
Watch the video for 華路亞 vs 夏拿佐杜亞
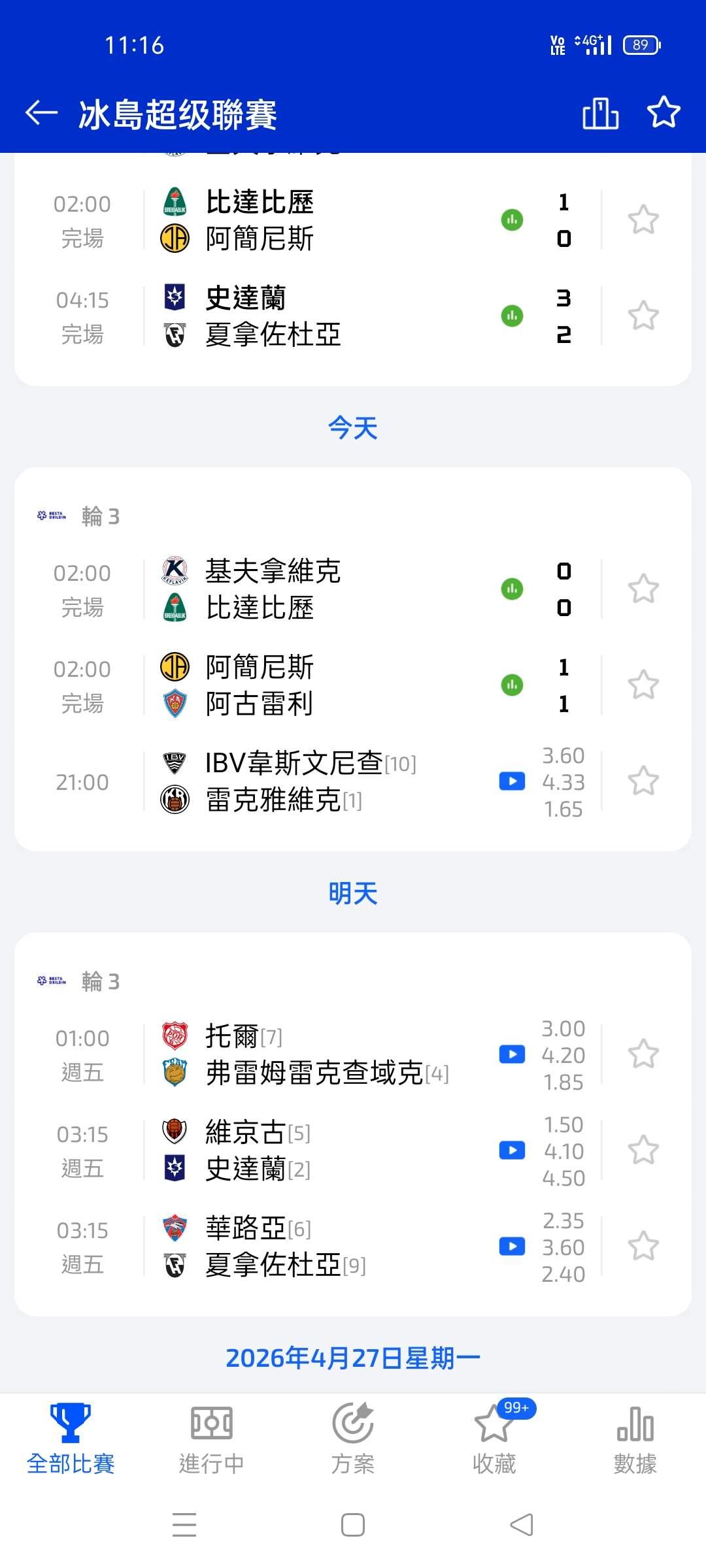[x=512, y=1247]
